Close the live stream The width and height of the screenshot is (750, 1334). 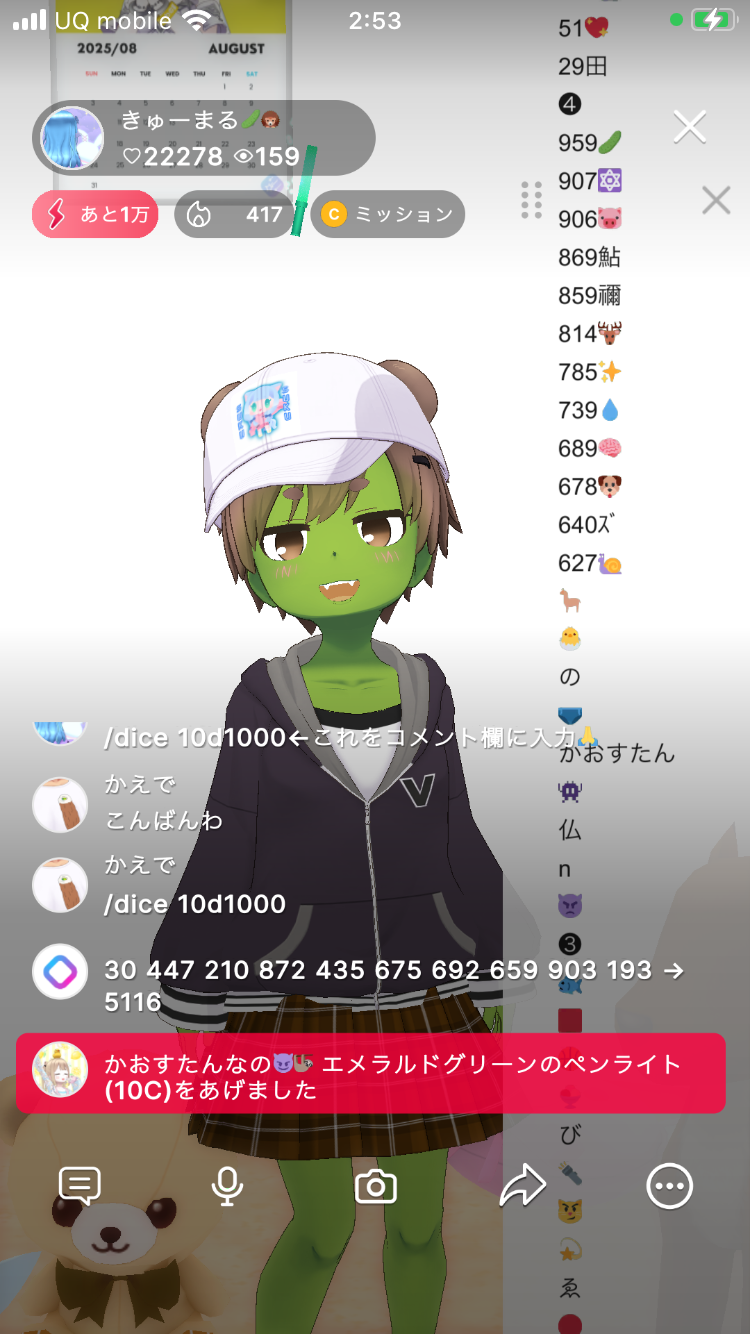pyautogui.click(x=690, y=127)
